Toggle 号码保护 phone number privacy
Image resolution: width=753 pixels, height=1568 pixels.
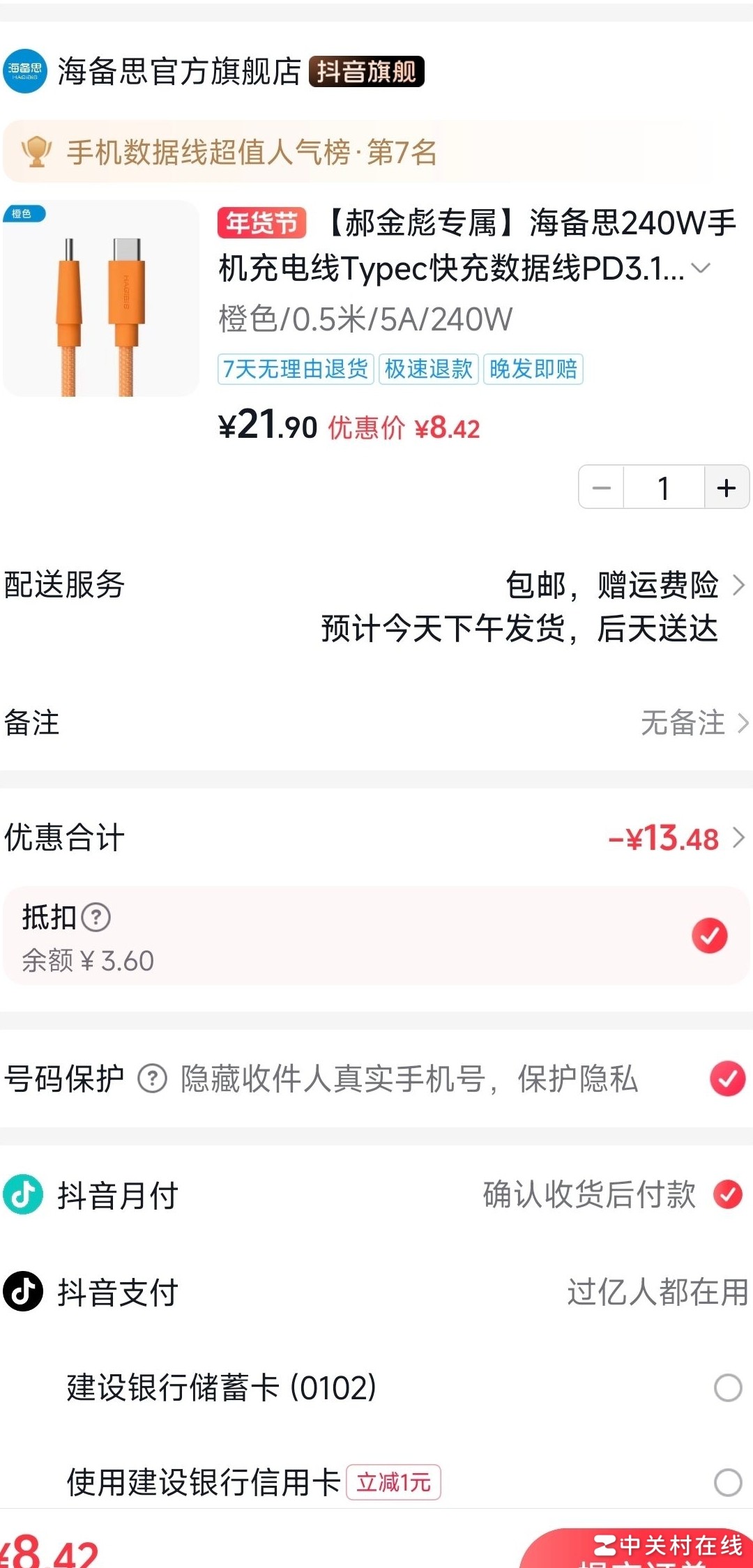pos(727,1079)
